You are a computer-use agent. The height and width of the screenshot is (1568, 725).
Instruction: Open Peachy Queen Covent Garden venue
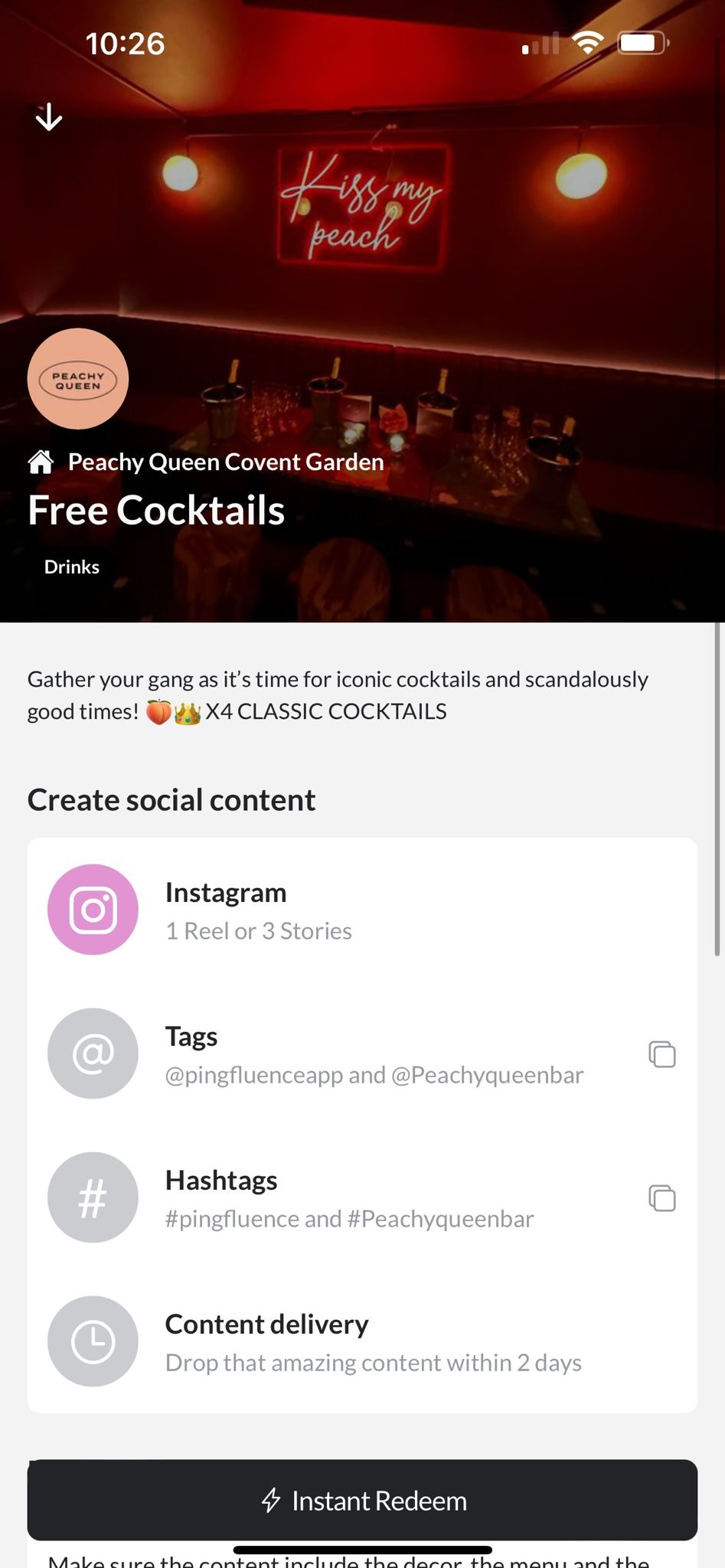point(225,462)
